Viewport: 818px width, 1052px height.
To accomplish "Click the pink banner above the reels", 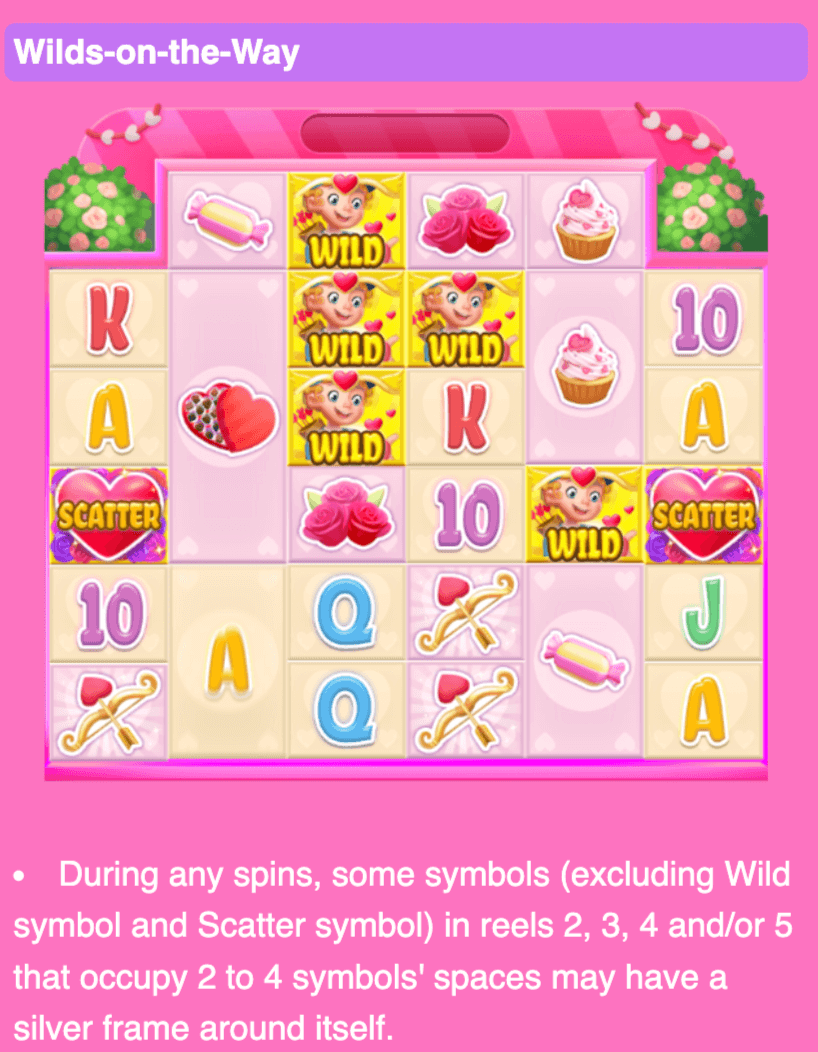I will (410, 130).
